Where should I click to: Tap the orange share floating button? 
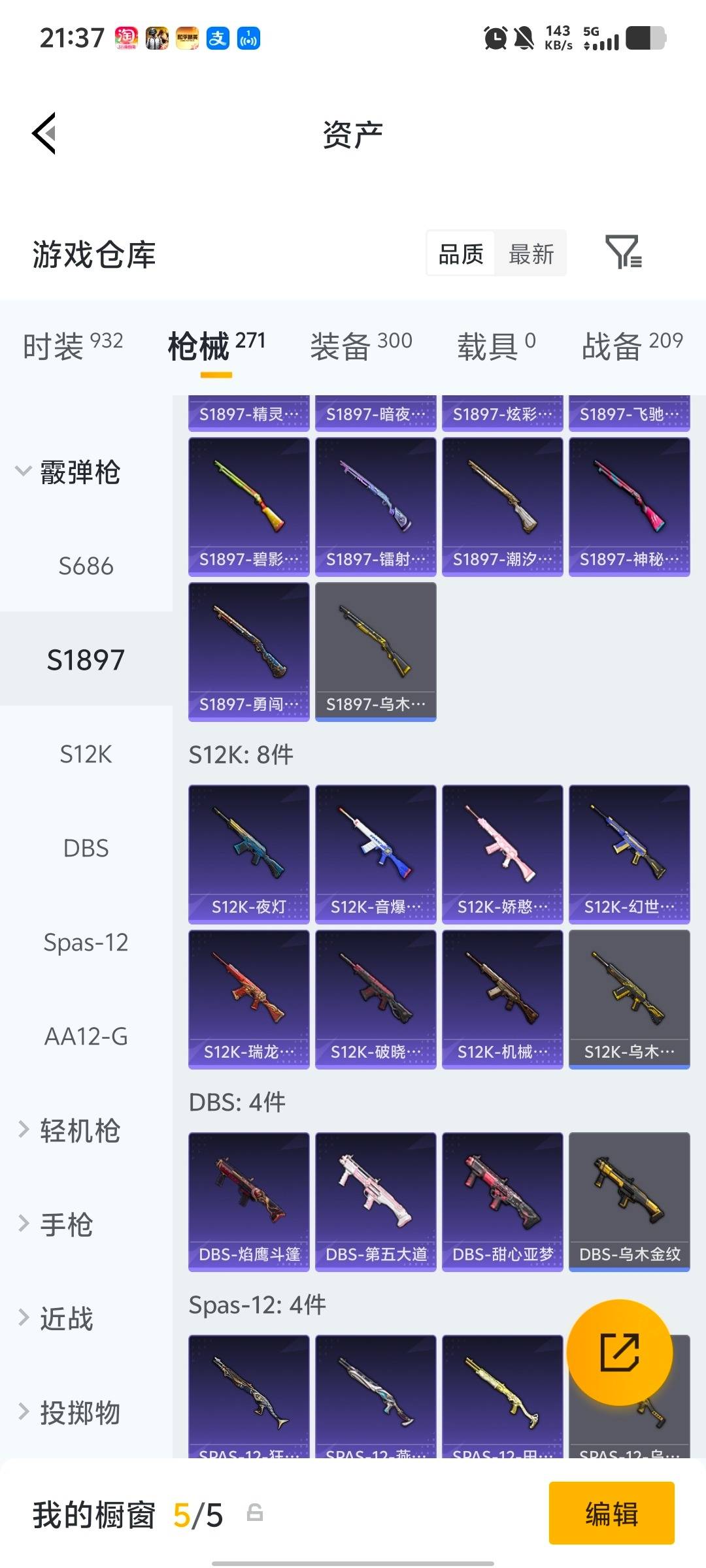tap(619, 1352)
